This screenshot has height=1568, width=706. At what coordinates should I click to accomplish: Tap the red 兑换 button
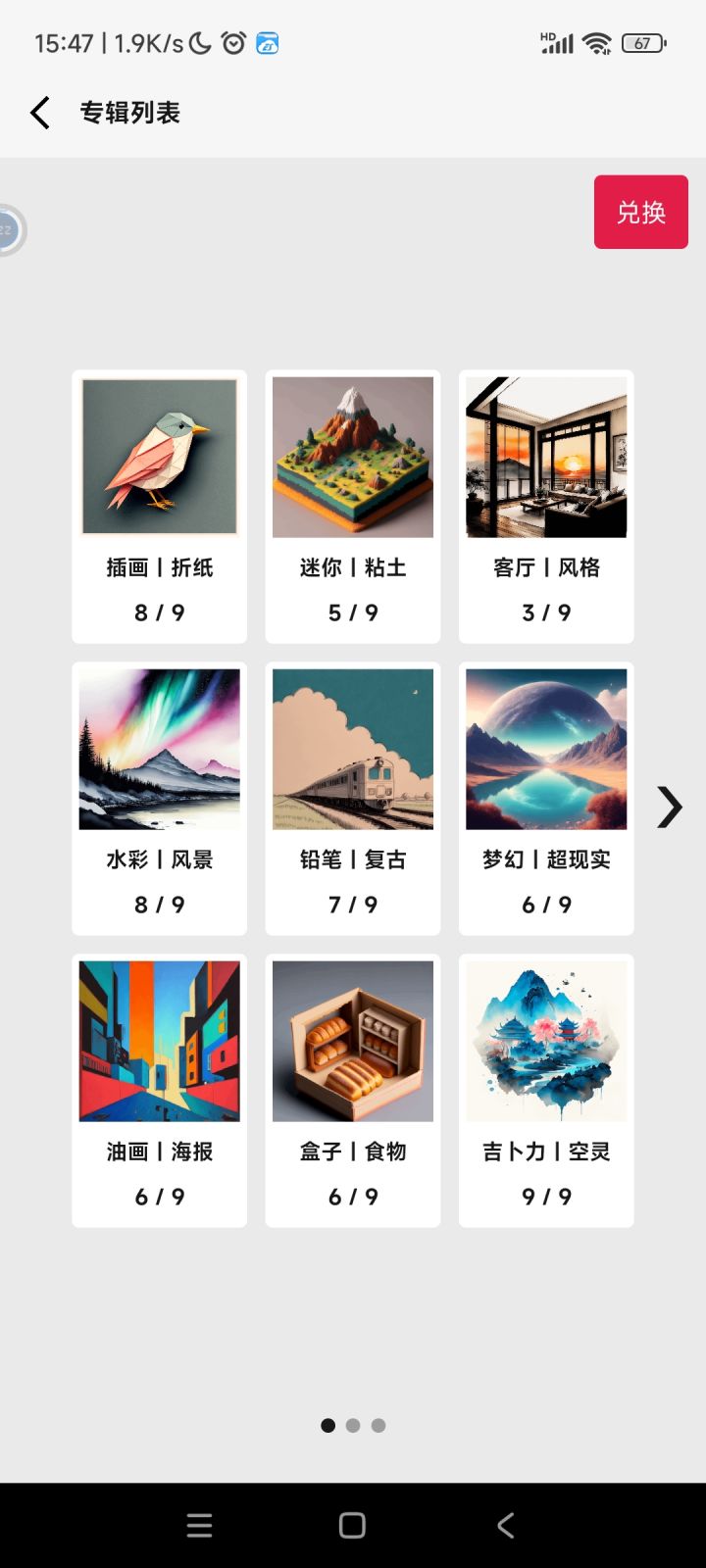point(640,212)
